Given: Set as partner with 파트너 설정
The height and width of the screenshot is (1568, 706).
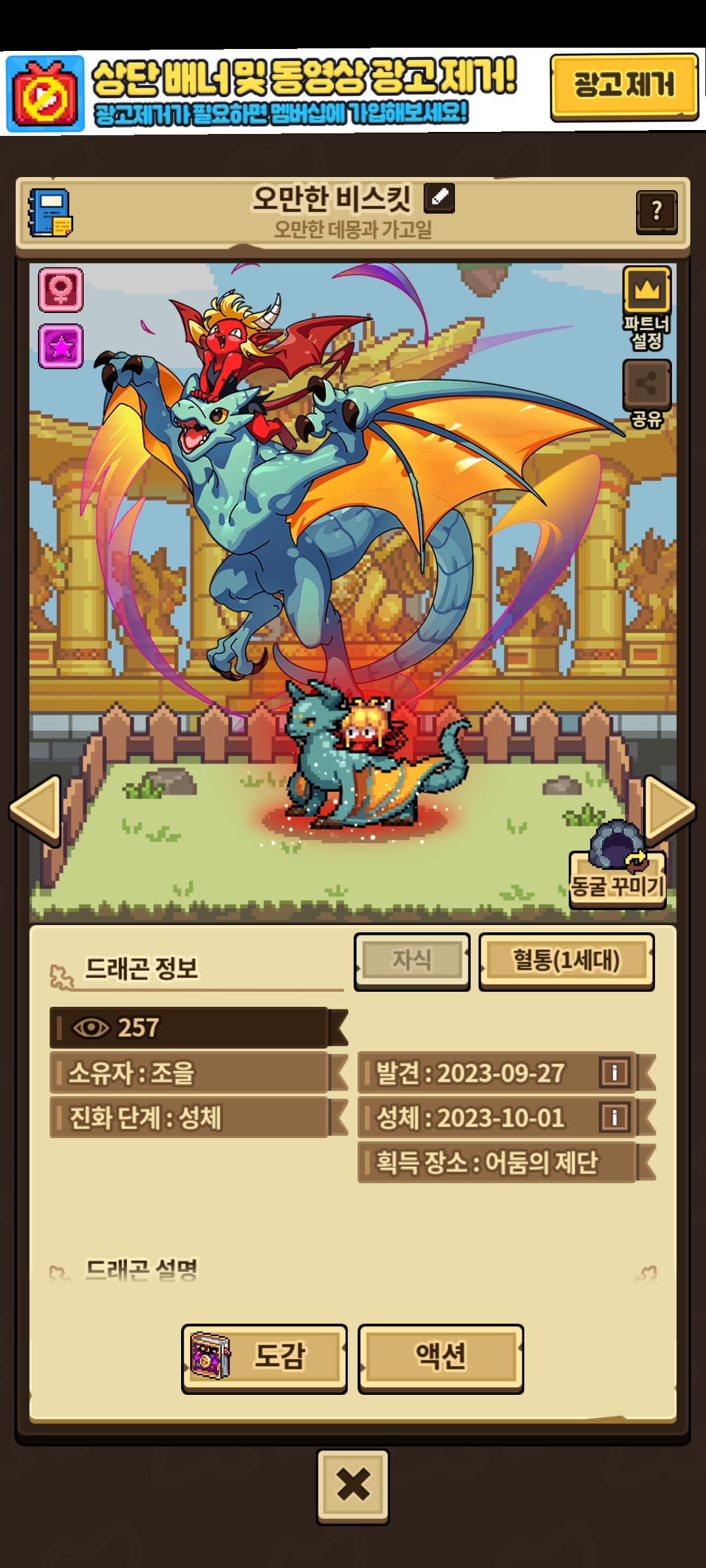Looking at the screenshot, I should pyautogui.click(x=647, y=307).
